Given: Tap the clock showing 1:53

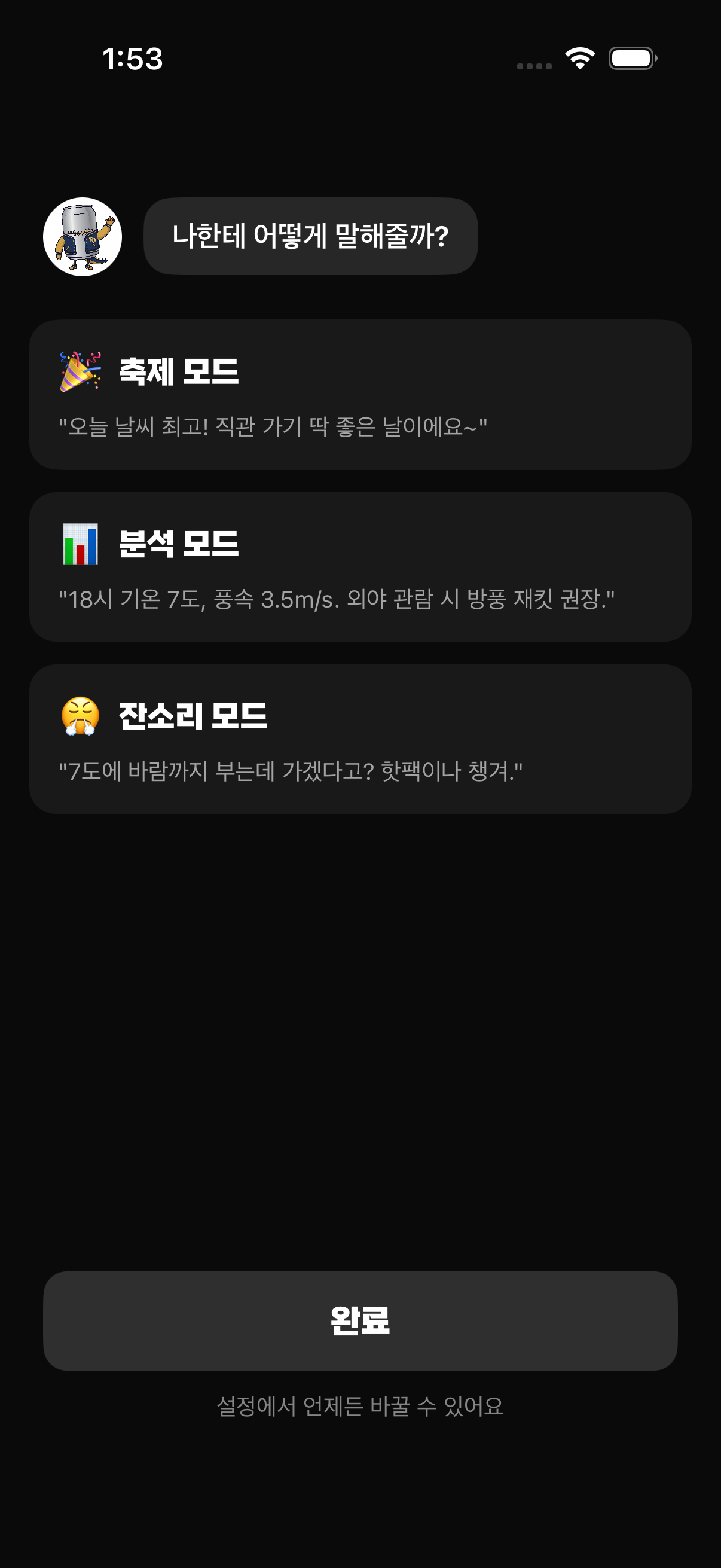Looking at the screenshot, I should (133, 59).
